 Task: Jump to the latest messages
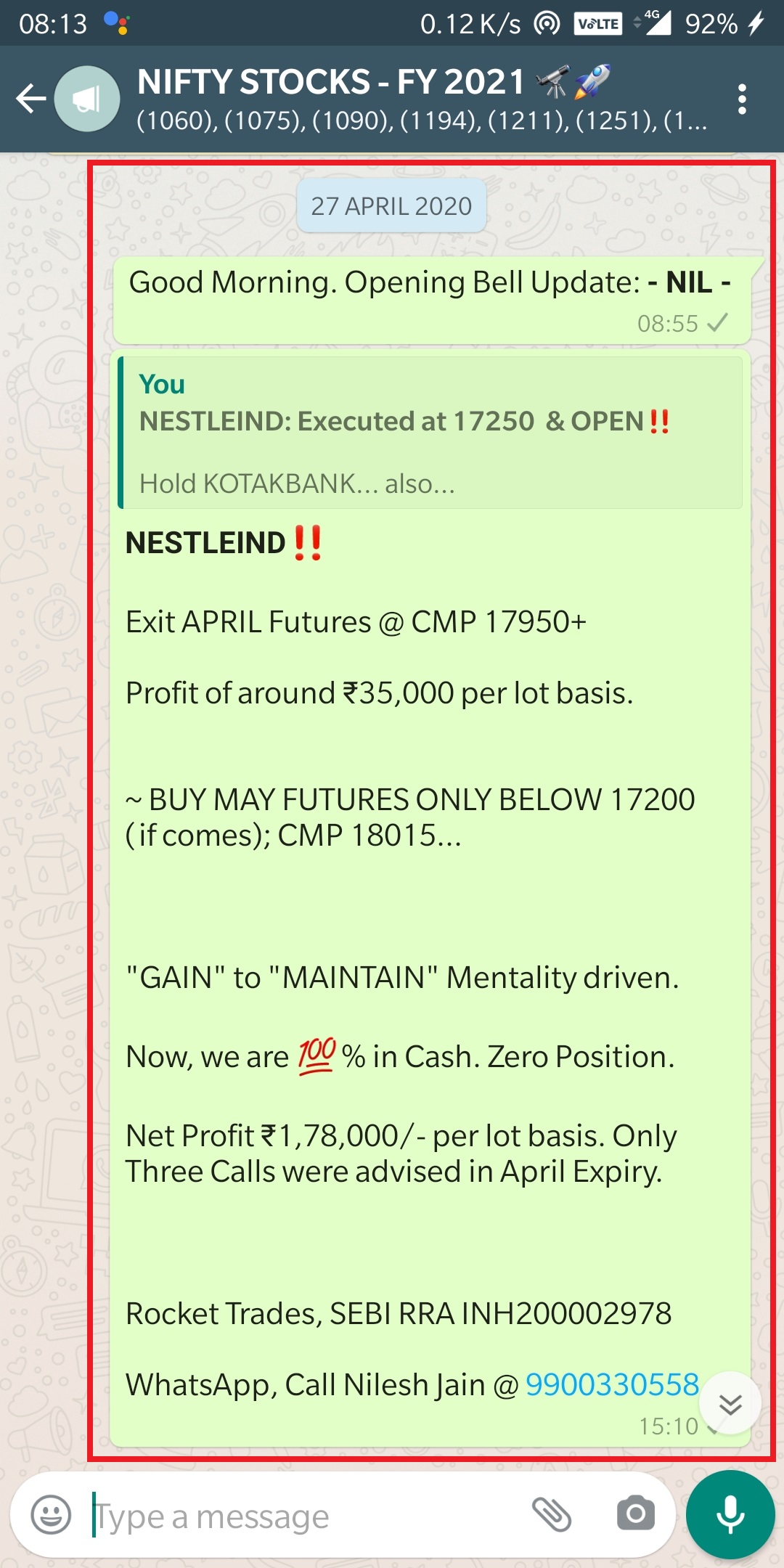pyautogui.click(x=730, y=1403)
